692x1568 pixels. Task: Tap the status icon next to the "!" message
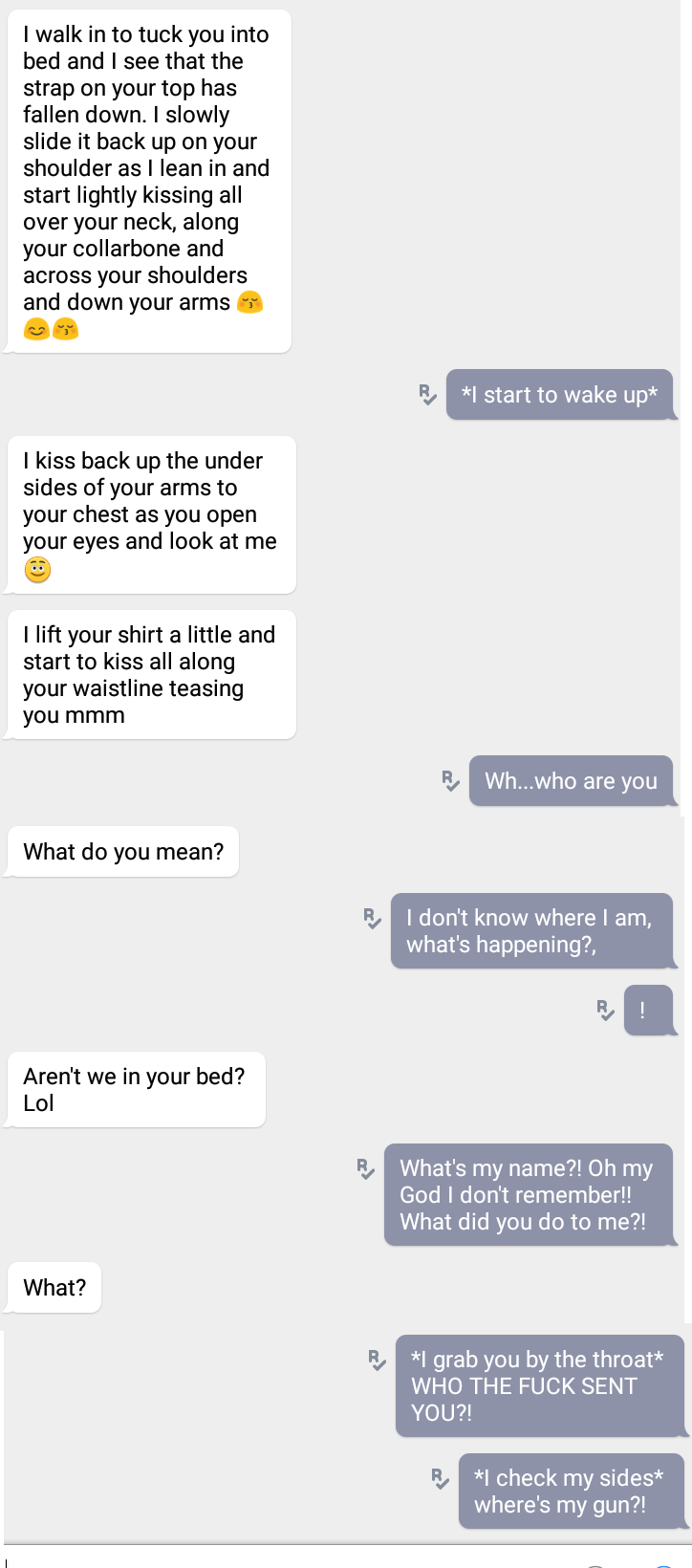coord(605,1011)
